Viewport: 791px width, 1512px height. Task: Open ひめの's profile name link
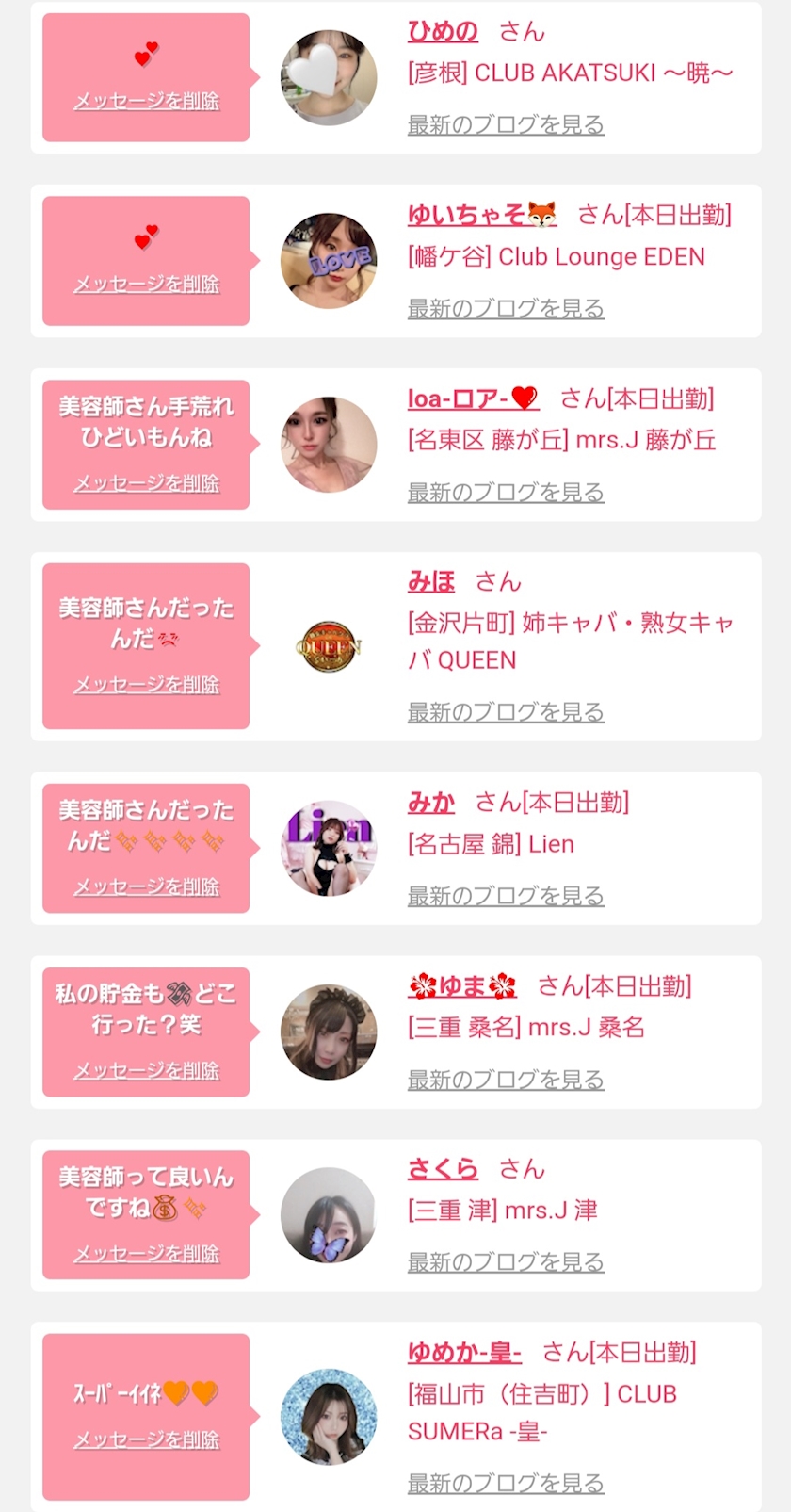(443, 32)
